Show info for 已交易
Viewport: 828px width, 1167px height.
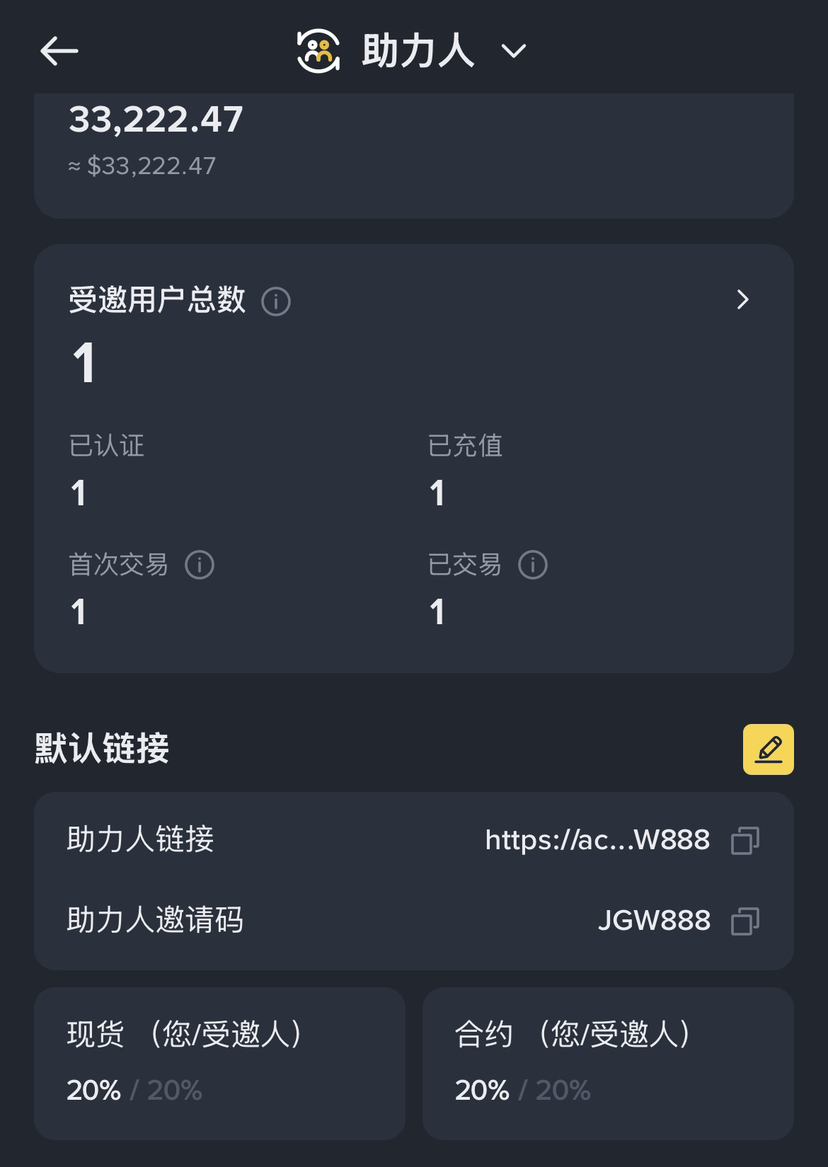[533, 565]
